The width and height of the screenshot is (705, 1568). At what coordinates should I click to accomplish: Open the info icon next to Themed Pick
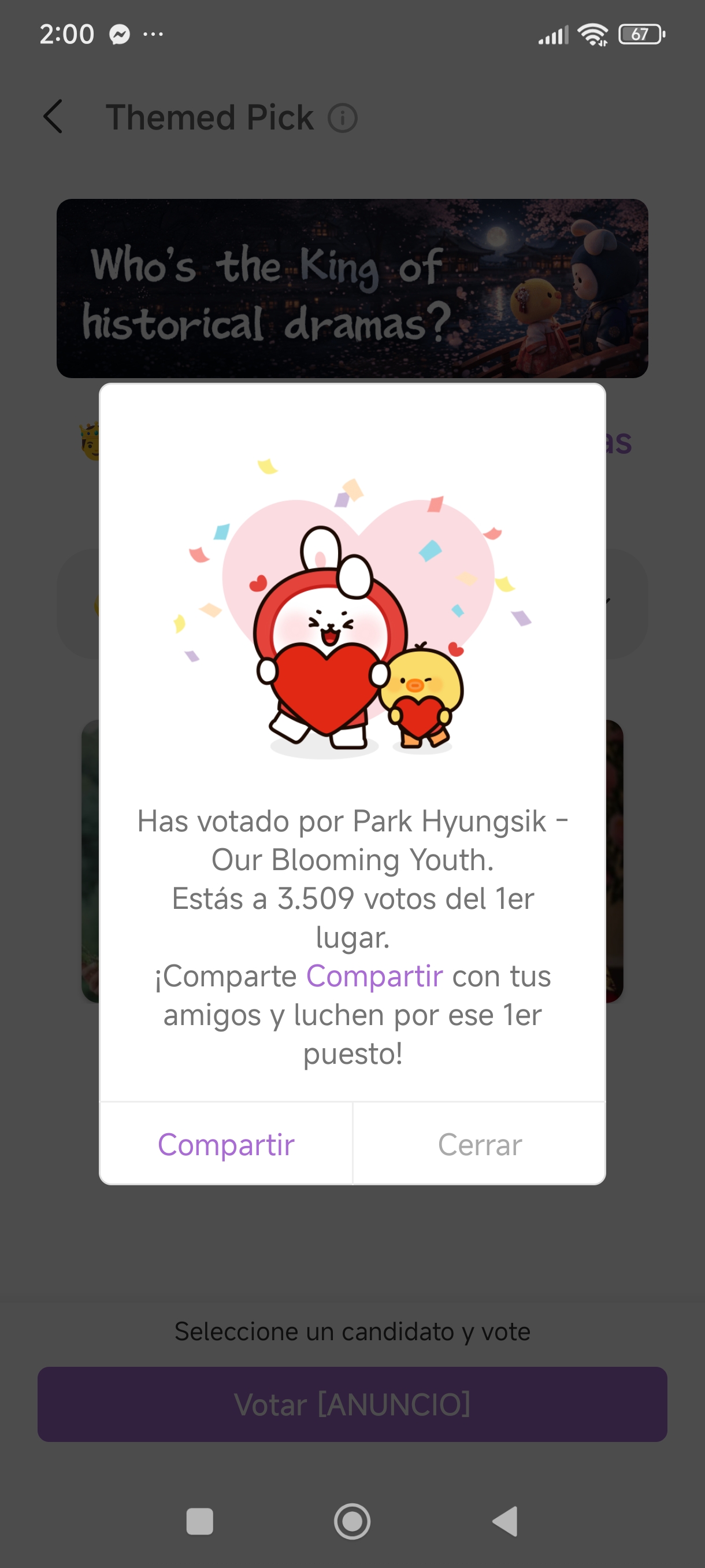[x=343, y=119]
